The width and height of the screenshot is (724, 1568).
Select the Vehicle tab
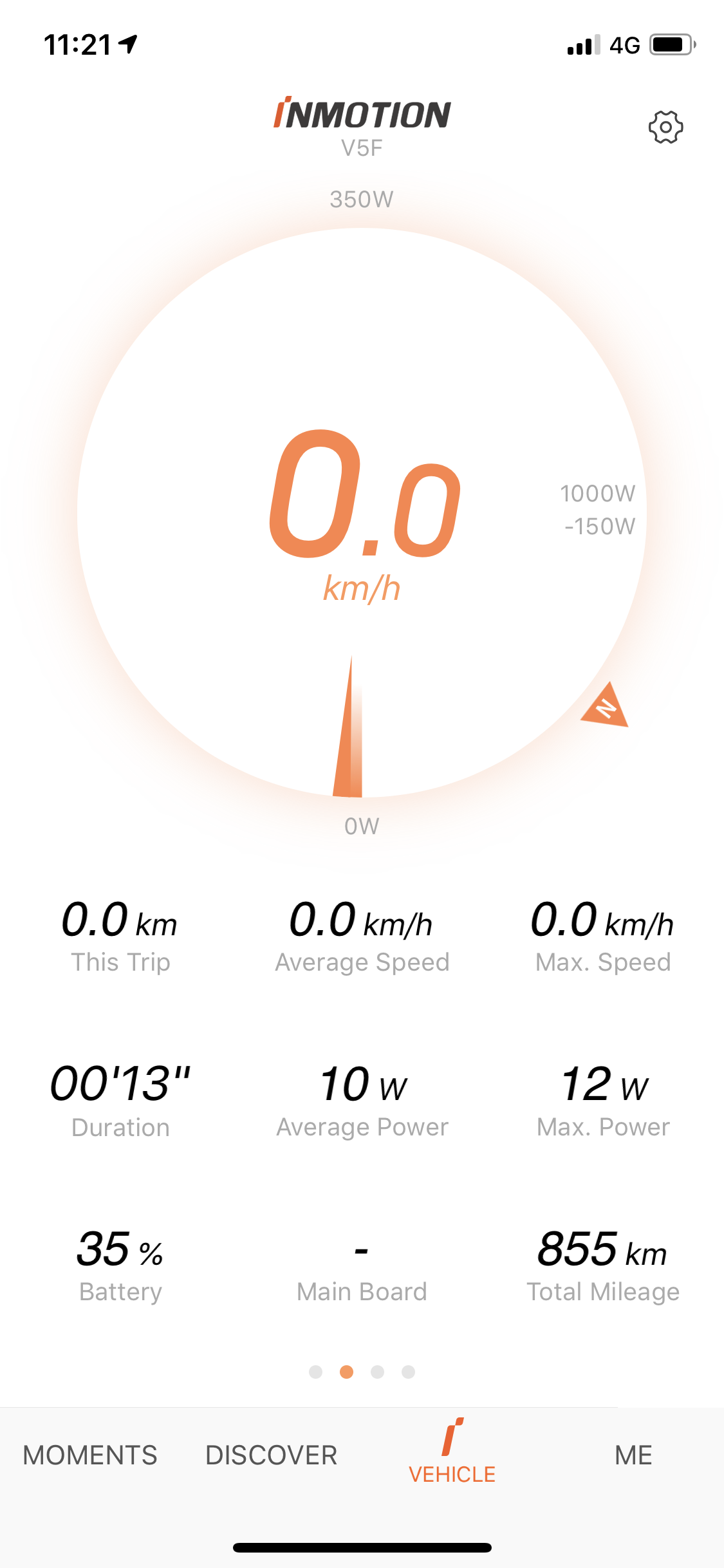452,1451
